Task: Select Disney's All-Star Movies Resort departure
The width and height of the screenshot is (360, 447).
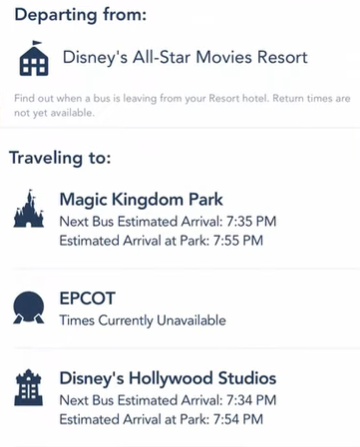Action: 180,58
